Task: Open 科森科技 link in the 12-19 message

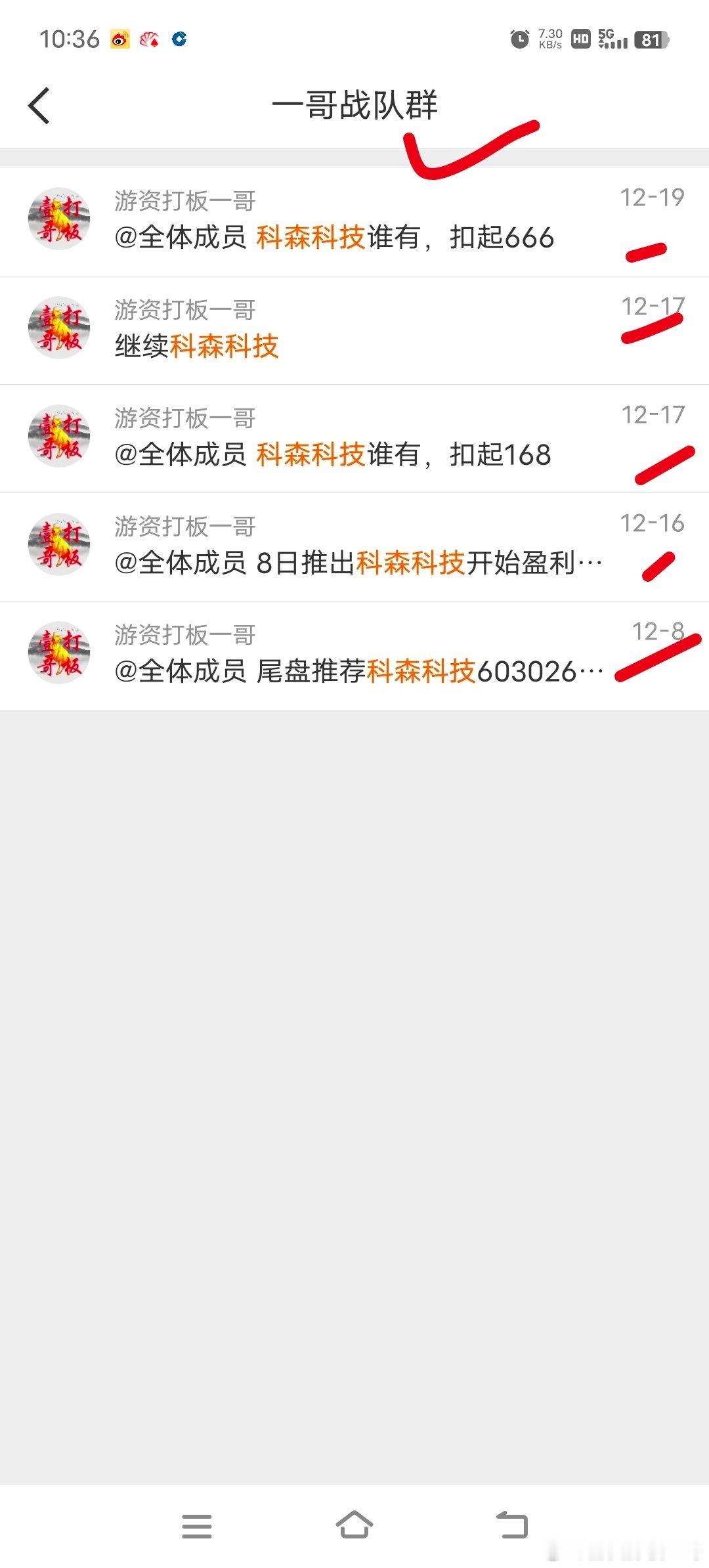Action: pyautogui.click(x=309, y=238)
